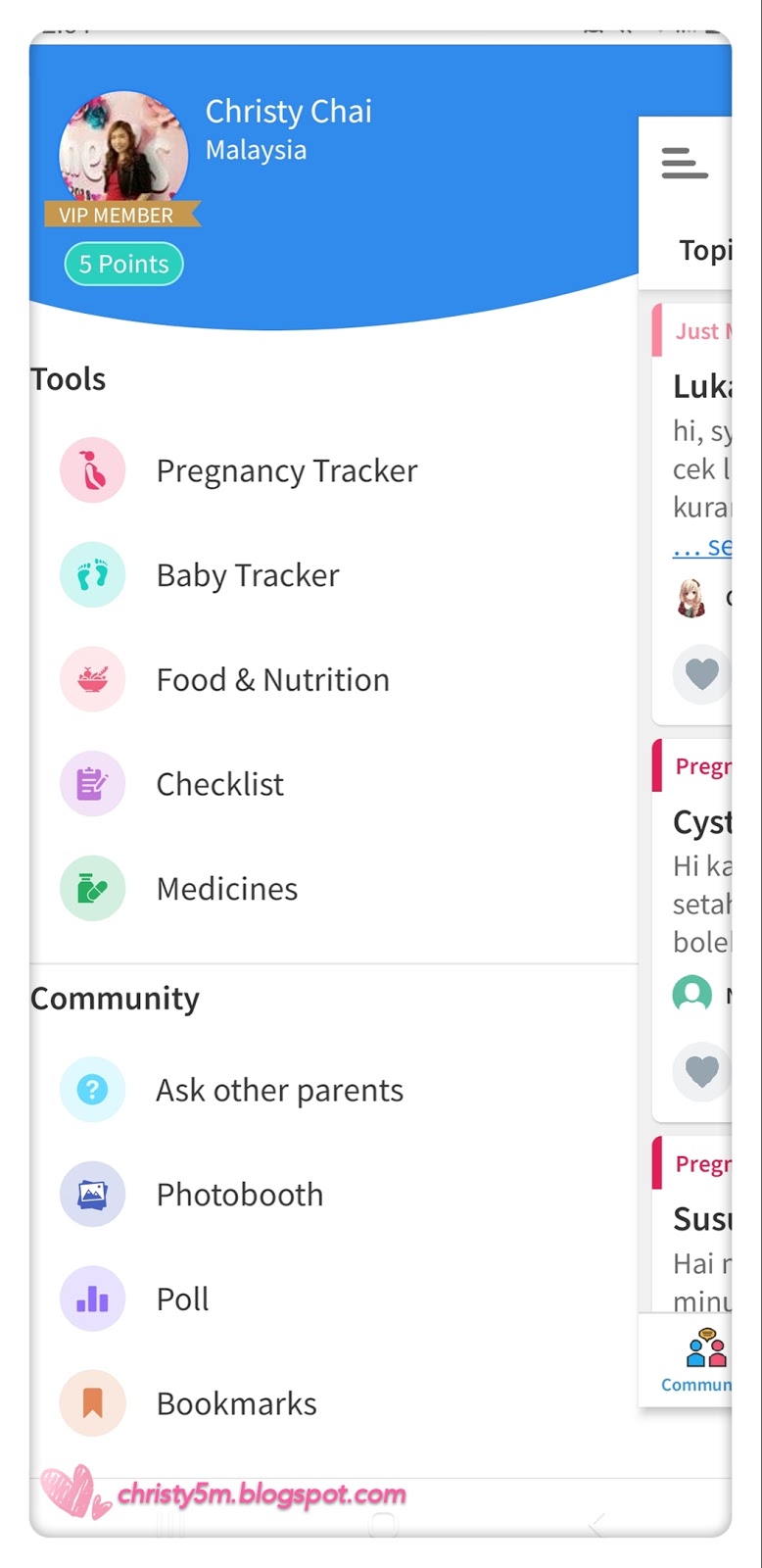Select the Baby Tracker footprints icon

point(92,575)
